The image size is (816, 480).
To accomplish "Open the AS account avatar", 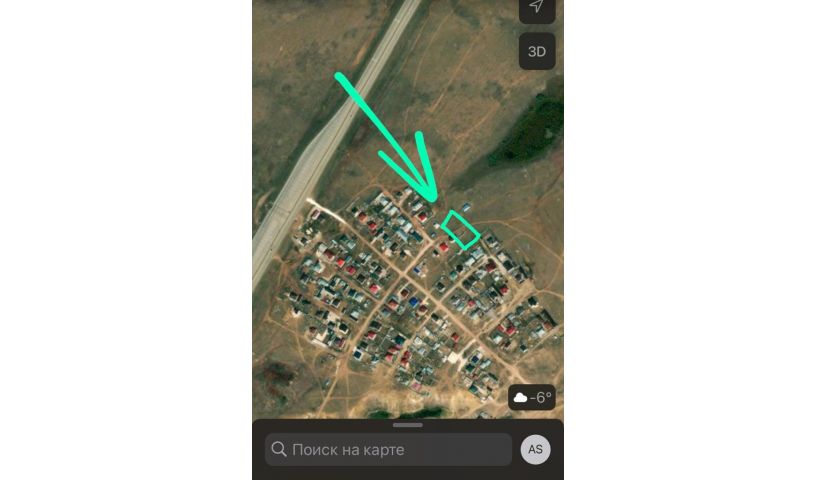I will click(x=535, y=449).
